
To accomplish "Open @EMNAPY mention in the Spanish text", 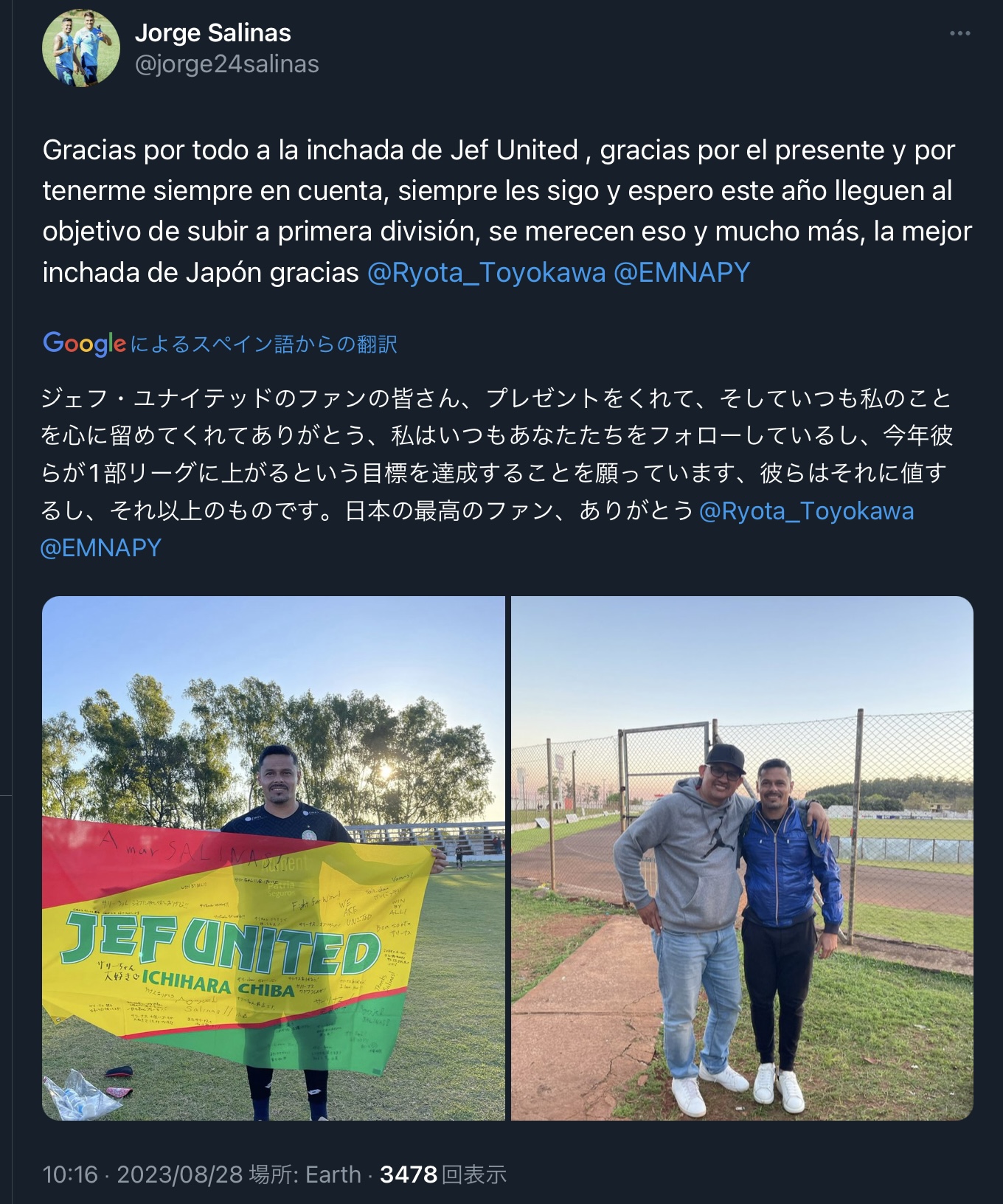I will pyautogui.click(x=681, y=272).
